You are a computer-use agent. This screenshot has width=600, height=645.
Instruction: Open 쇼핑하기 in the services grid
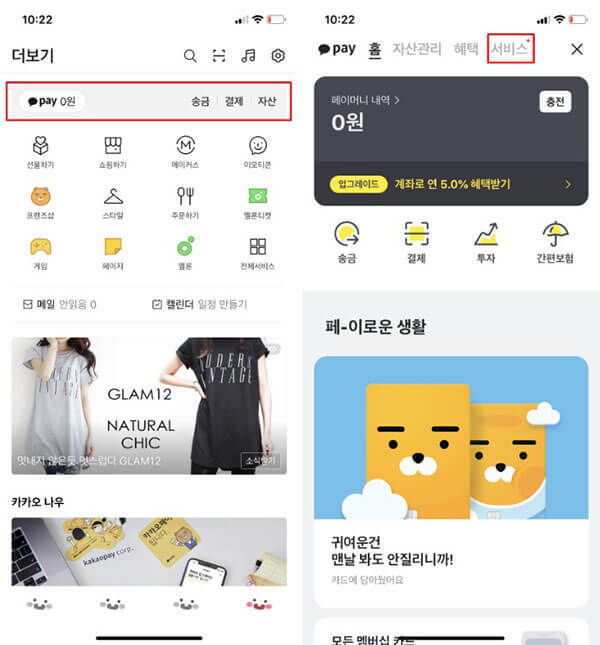coord(113,152)
